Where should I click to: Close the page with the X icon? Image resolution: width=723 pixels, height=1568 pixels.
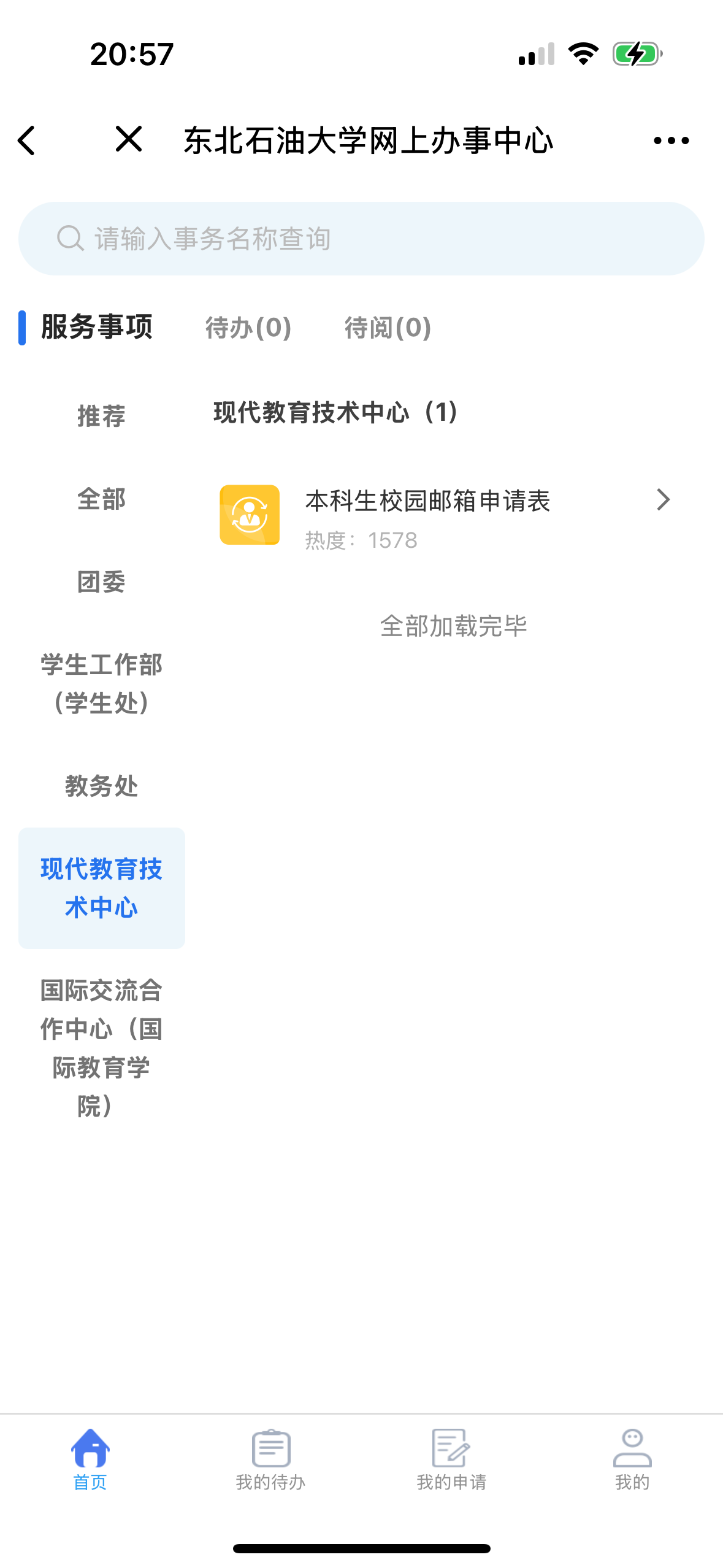click(x=129, y=139)
